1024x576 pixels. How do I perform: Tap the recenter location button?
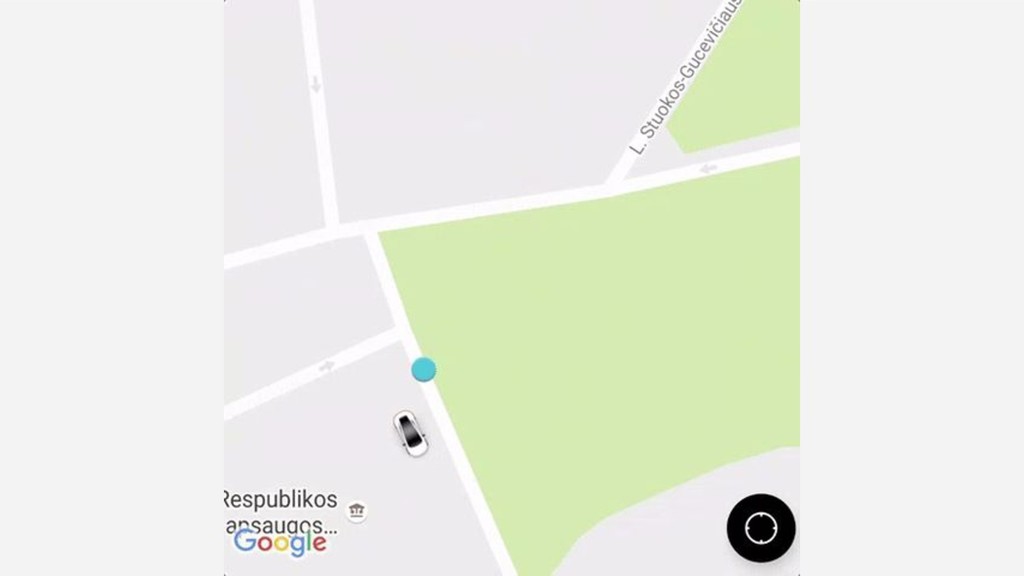tap(761, 528)
